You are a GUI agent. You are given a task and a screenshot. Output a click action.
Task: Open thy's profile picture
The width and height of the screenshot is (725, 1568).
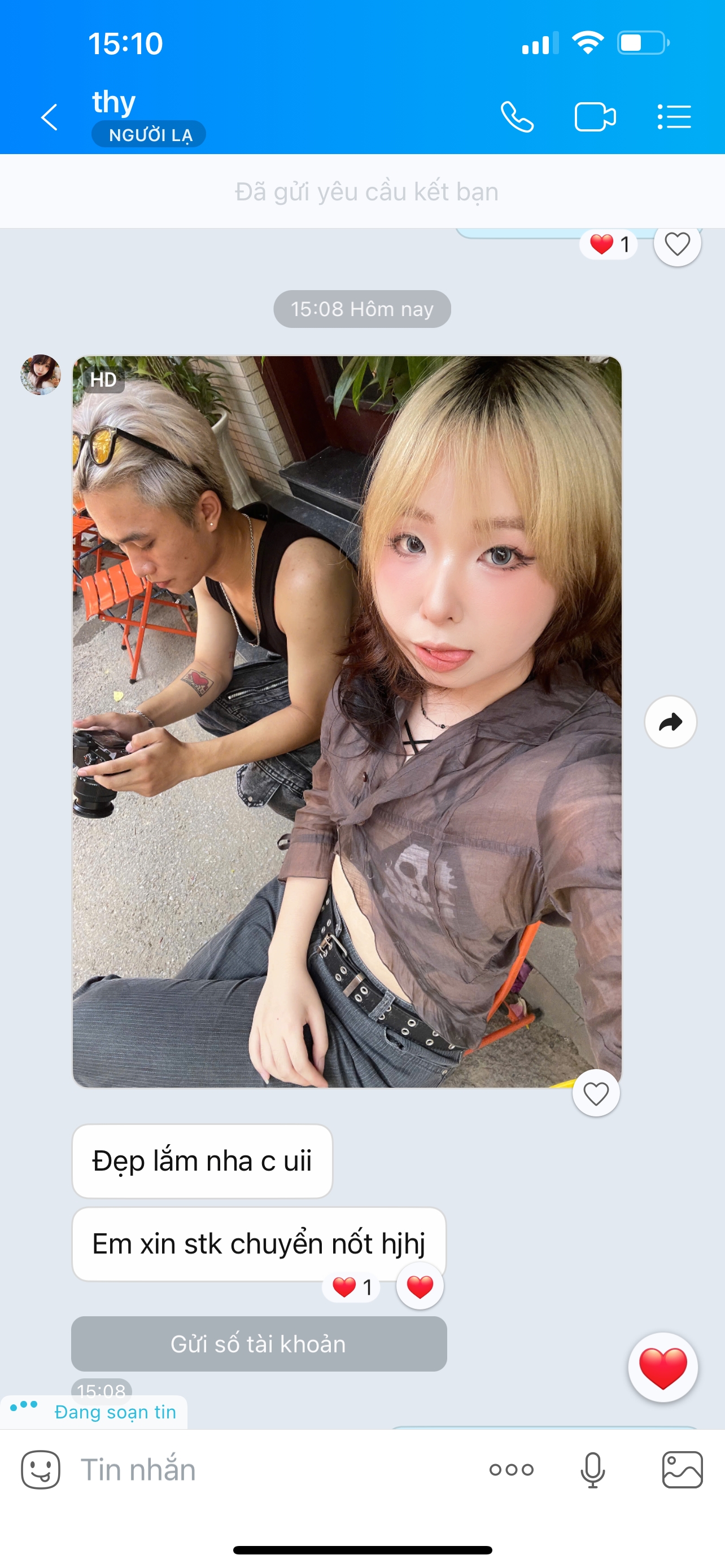tap(41, 375)
